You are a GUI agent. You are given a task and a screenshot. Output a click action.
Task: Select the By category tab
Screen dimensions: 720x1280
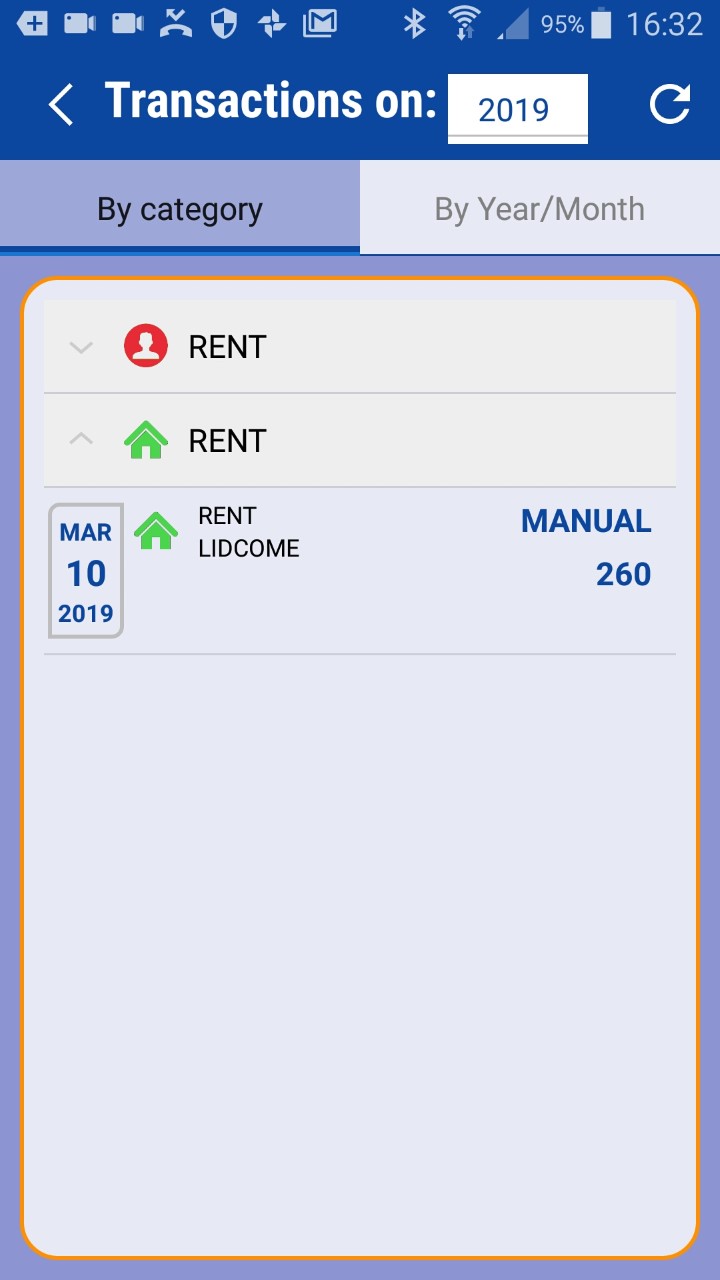180,208
